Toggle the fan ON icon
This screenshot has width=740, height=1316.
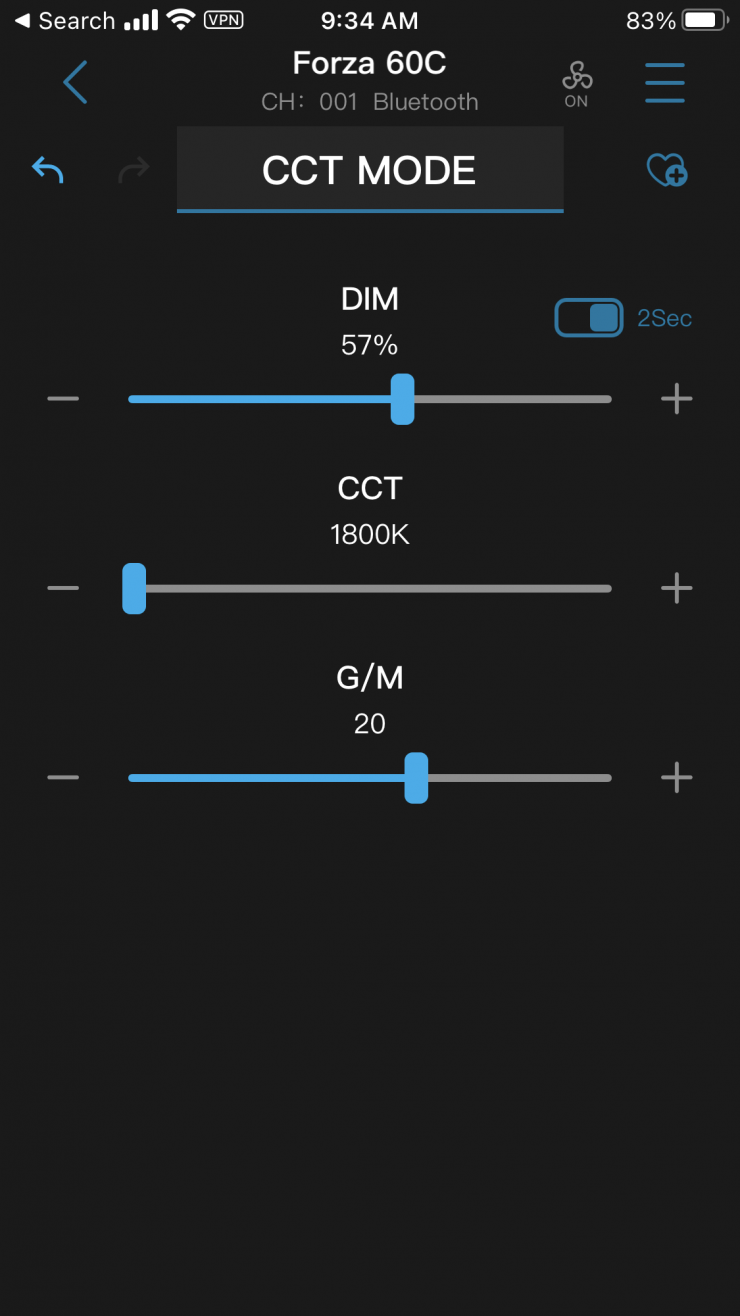coord(577,83)
